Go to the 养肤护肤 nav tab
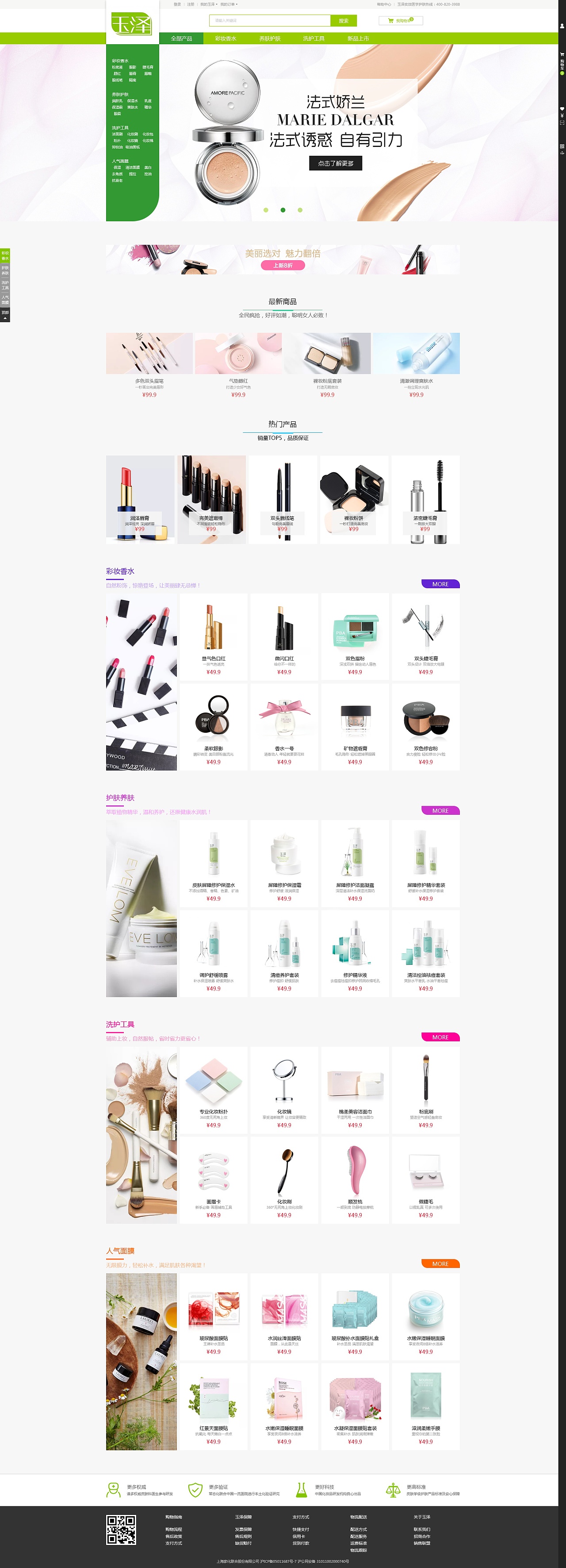 [x=270, y=39]
